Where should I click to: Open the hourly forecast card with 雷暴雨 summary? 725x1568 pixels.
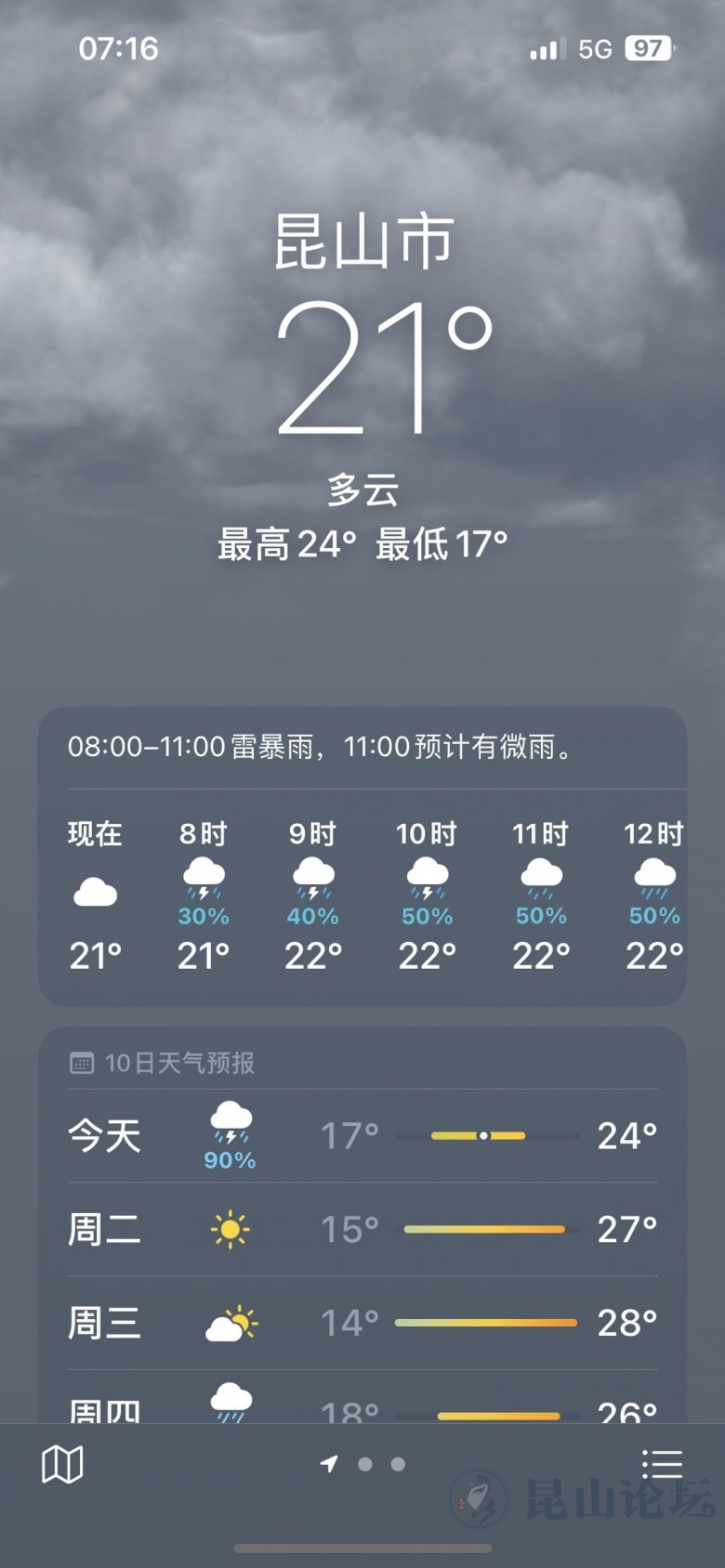(x=362, y=856)
